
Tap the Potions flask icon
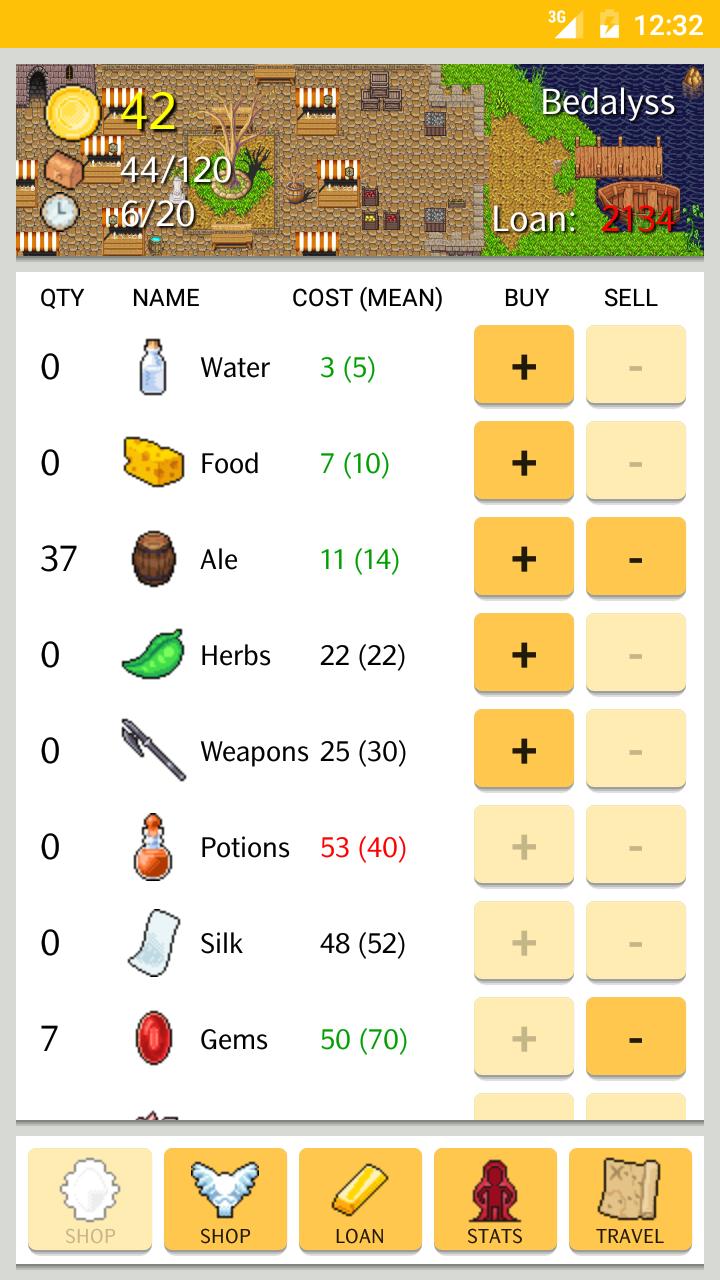coord(152,846)
